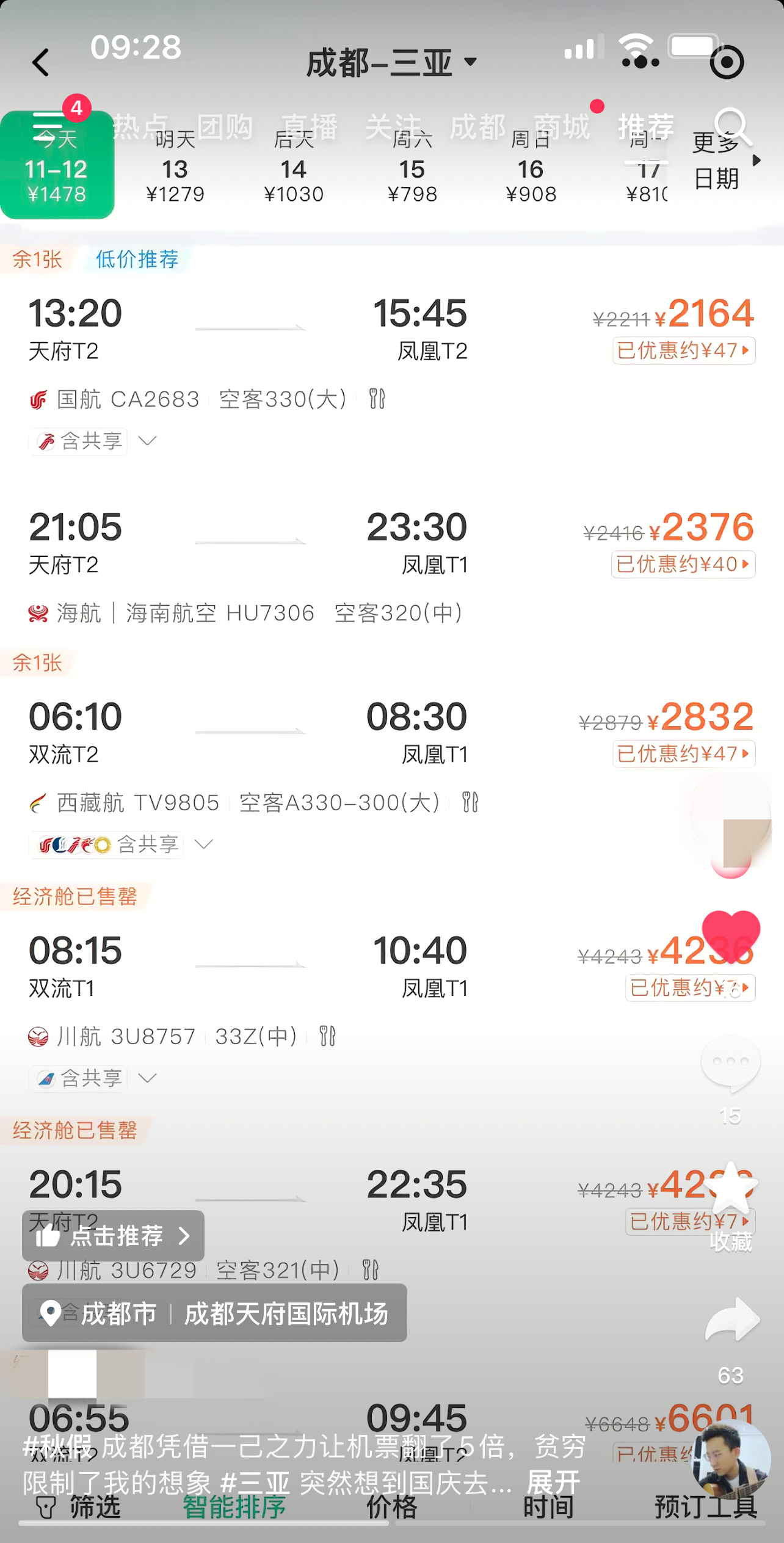Tap the 点击推荐 button
Screen dimensions: 784x1543
(x=114, y=1236)
